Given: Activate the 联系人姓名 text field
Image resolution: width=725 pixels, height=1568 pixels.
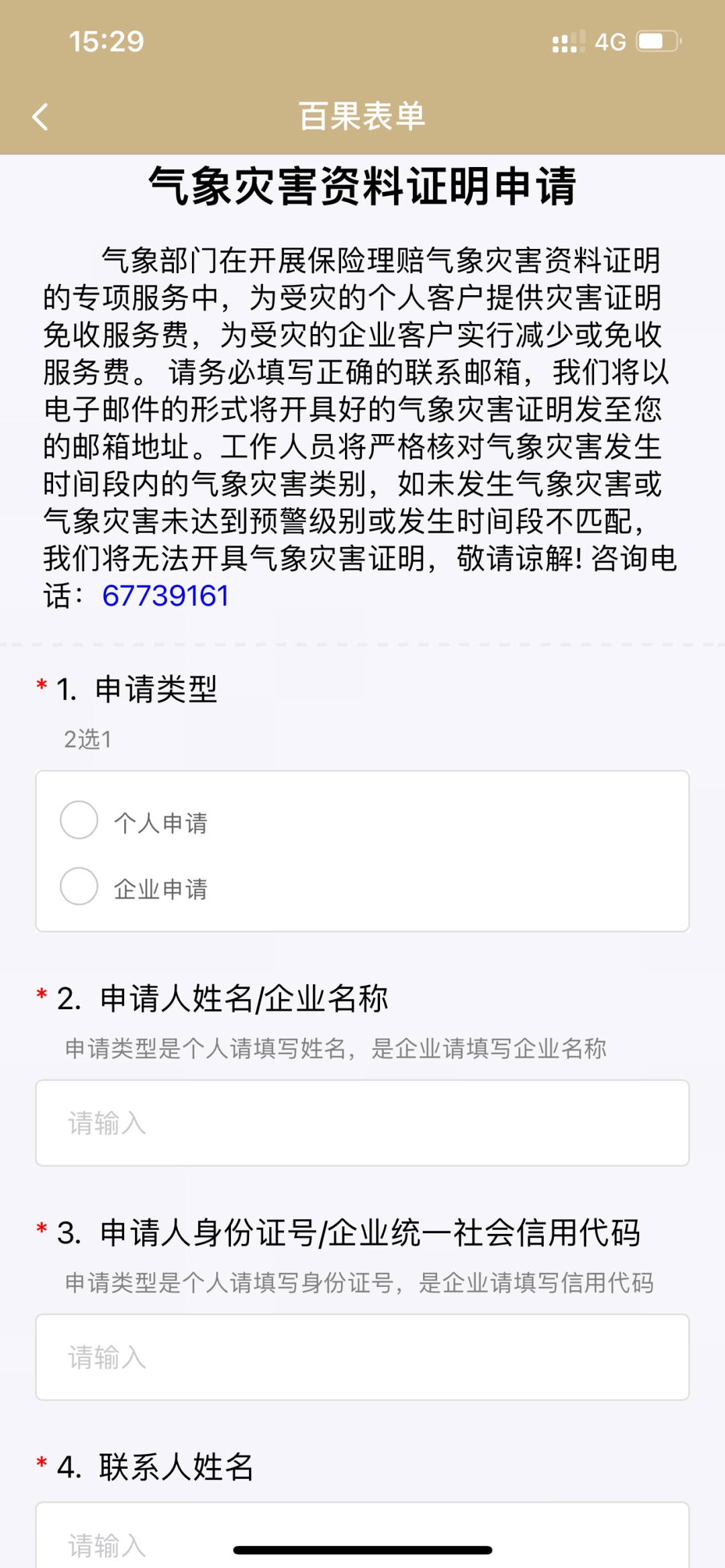Looking at the screenshot, I should [x=362, y=1535].
